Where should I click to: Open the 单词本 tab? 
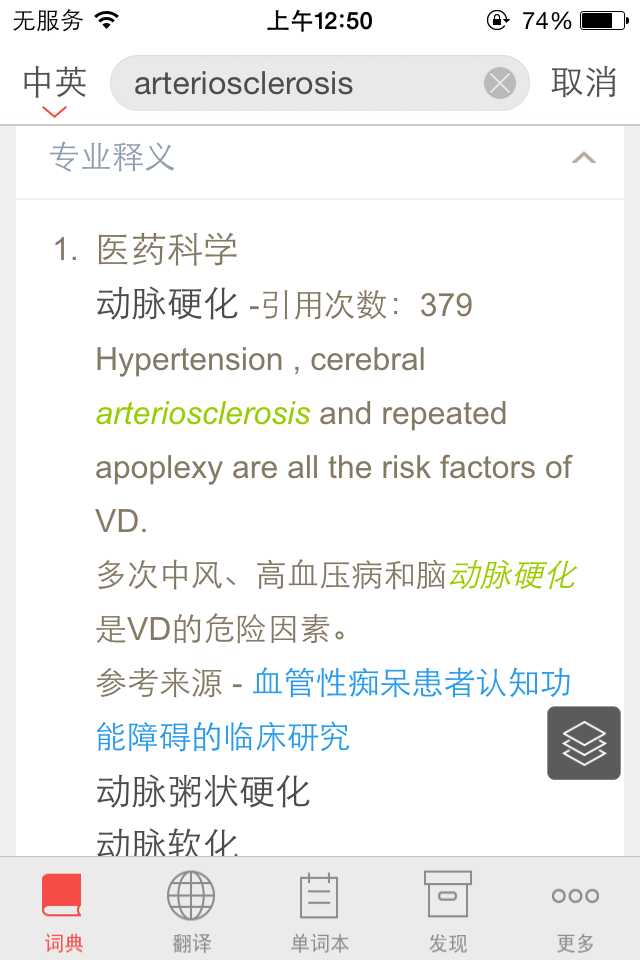[x=319, y=910]
